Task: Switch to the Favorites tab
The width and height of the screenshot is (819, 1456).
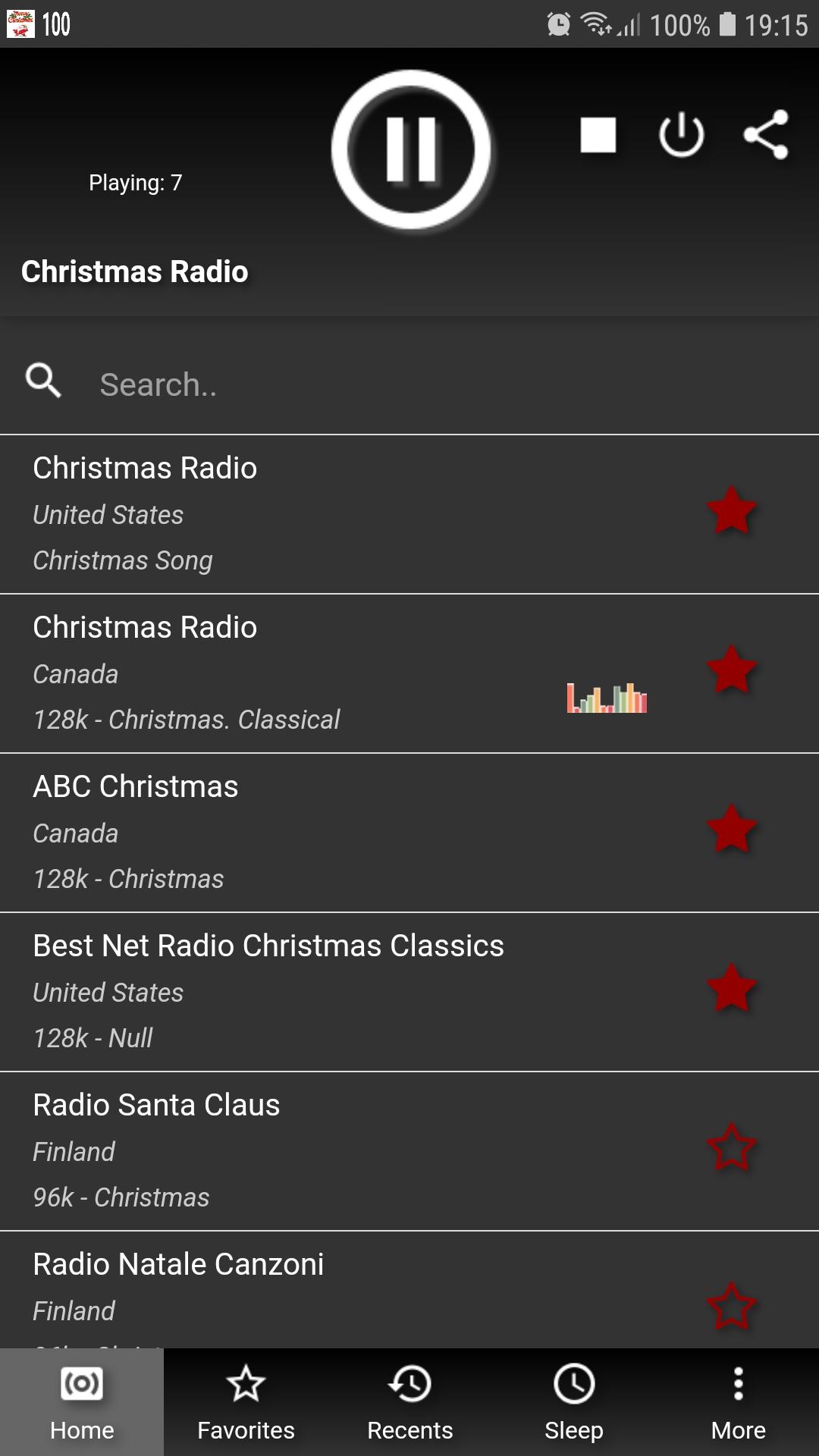Action: [246, 1402]
